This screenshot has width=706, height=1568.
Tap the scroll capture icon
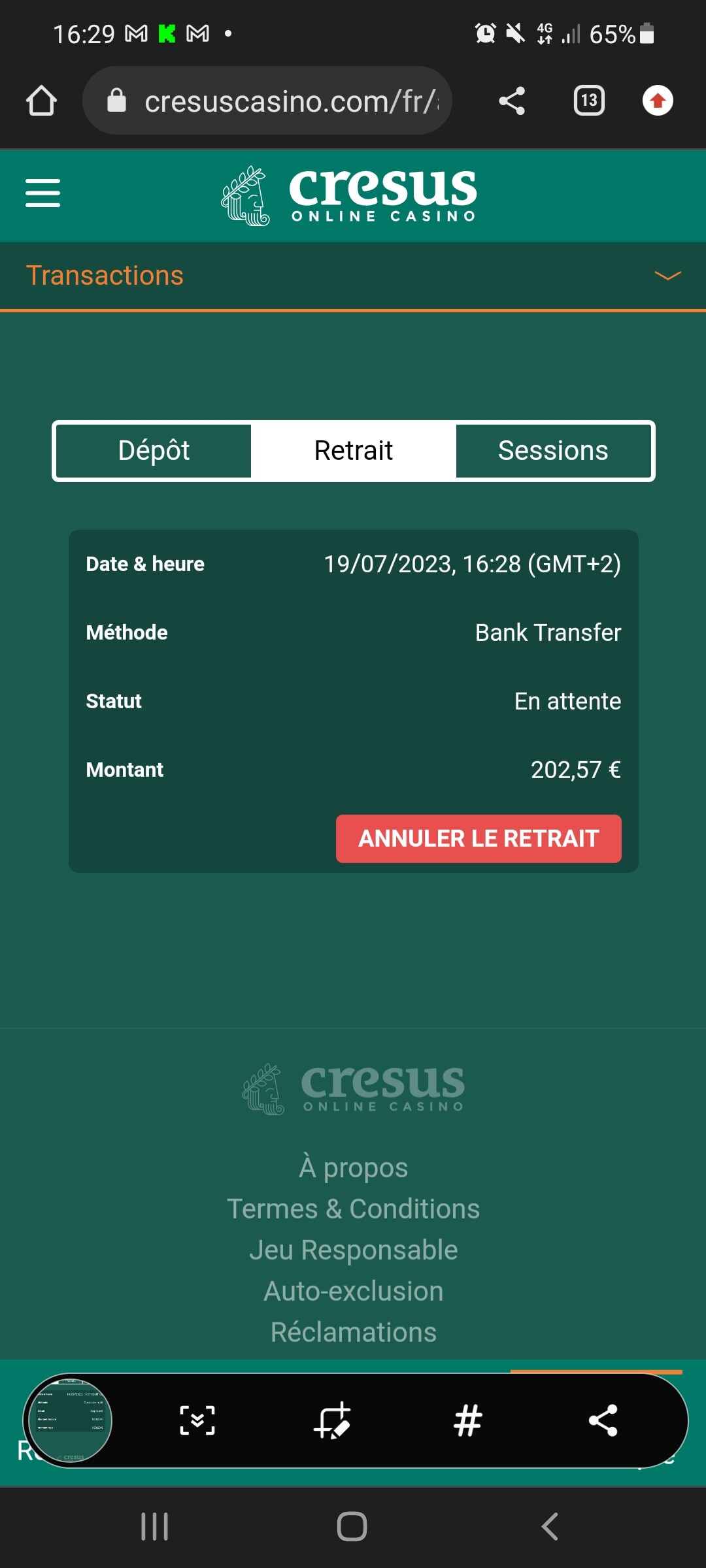[x=197, y=1420]
